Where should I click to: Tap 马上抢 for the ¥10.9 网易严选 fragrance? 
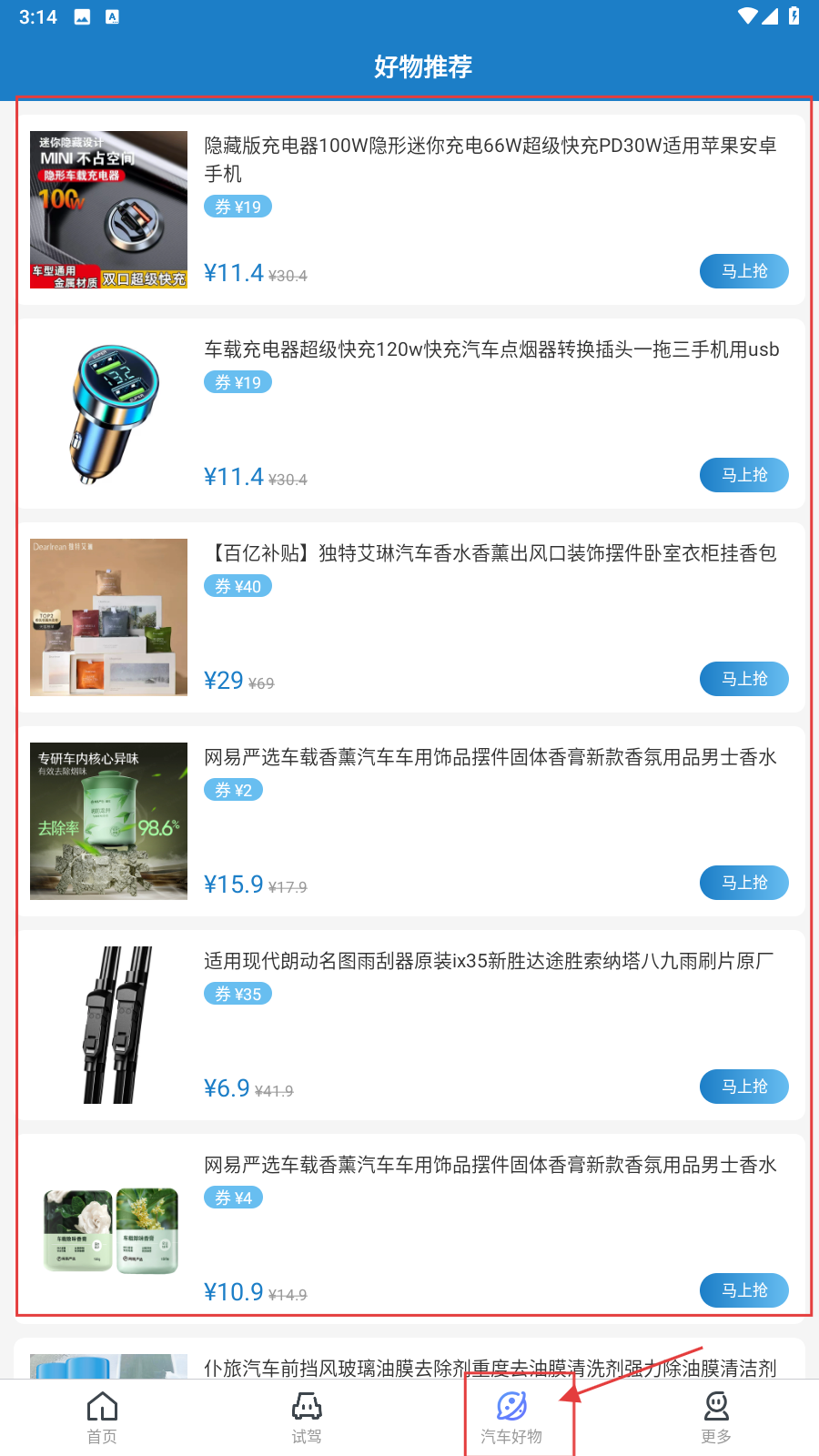(743, 1290)
